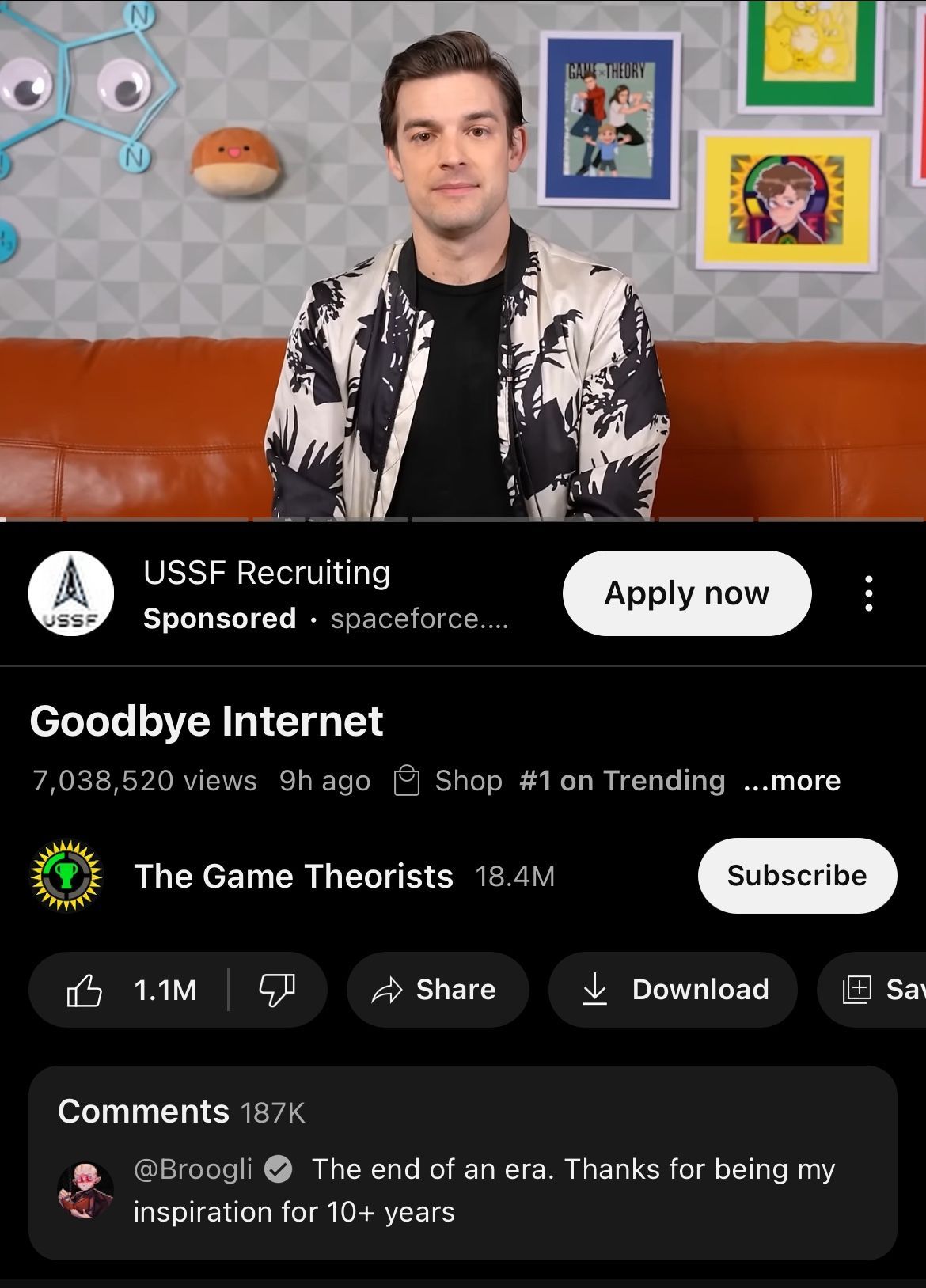The image size is (926, 1288).
Task: Tap the verified checkmark next to @Broogli
Action: [x=277, y=1169]
